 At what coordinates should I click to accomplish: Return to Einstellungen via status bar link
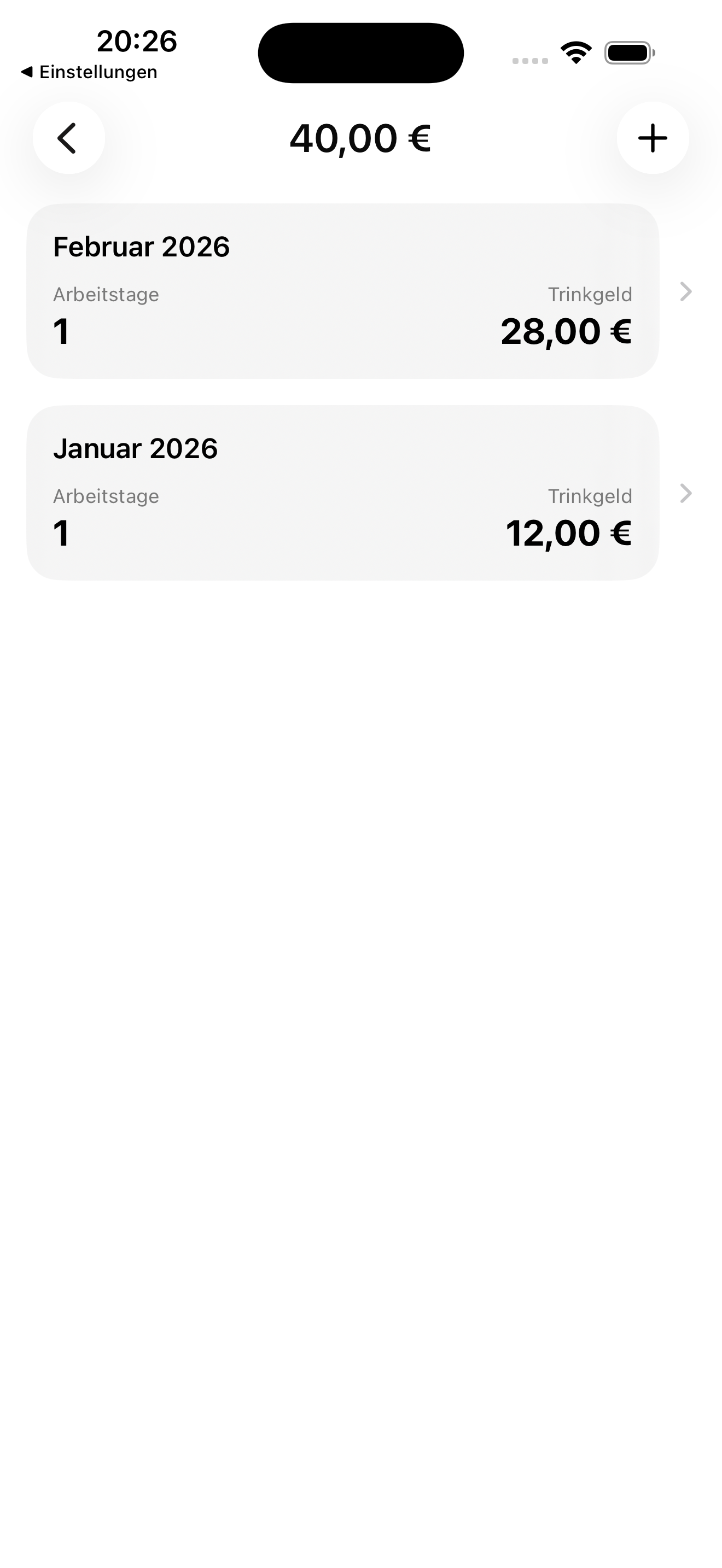pos(89,72)
